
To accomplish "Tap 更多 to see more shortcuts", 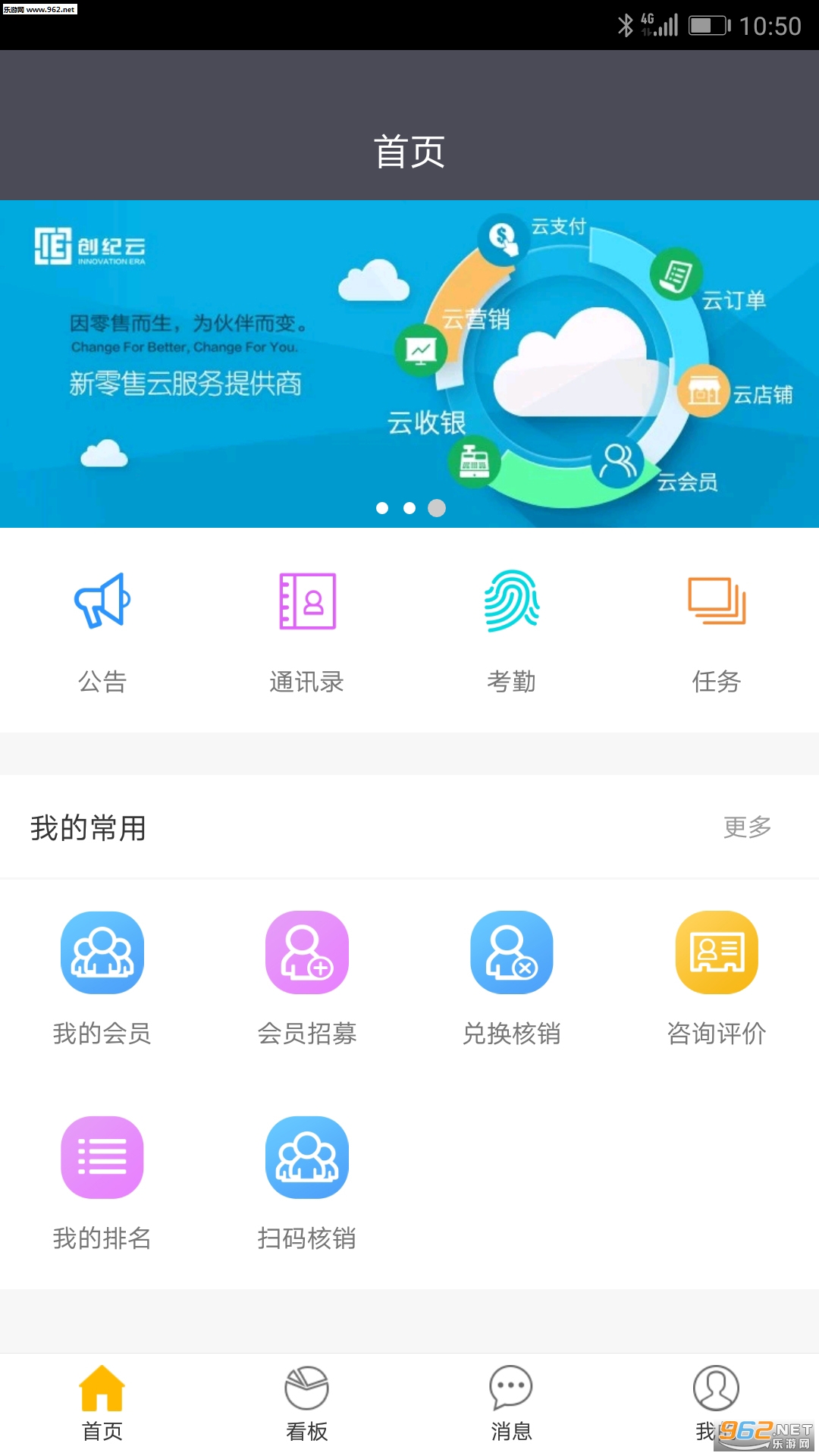I will click(747, 827).
